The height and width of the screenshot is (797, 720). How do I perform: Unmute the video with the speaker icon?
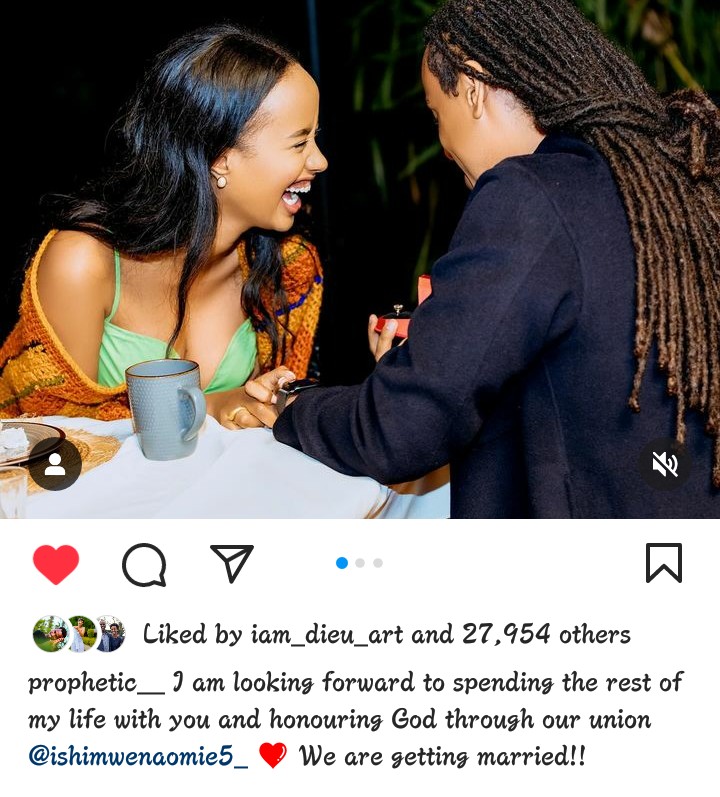665,464
